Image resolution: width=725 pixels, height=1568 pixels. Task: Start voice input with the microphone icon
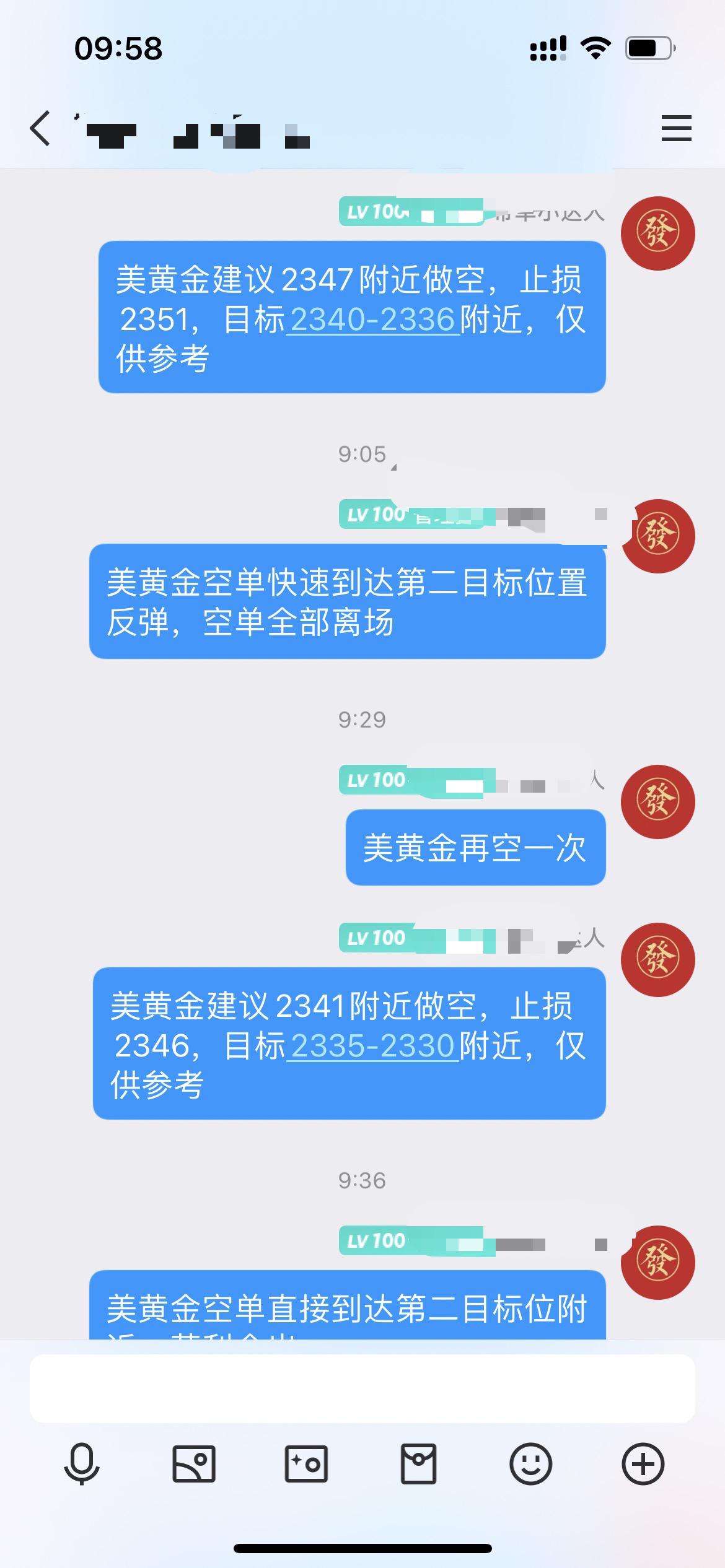coord(81,1464)
